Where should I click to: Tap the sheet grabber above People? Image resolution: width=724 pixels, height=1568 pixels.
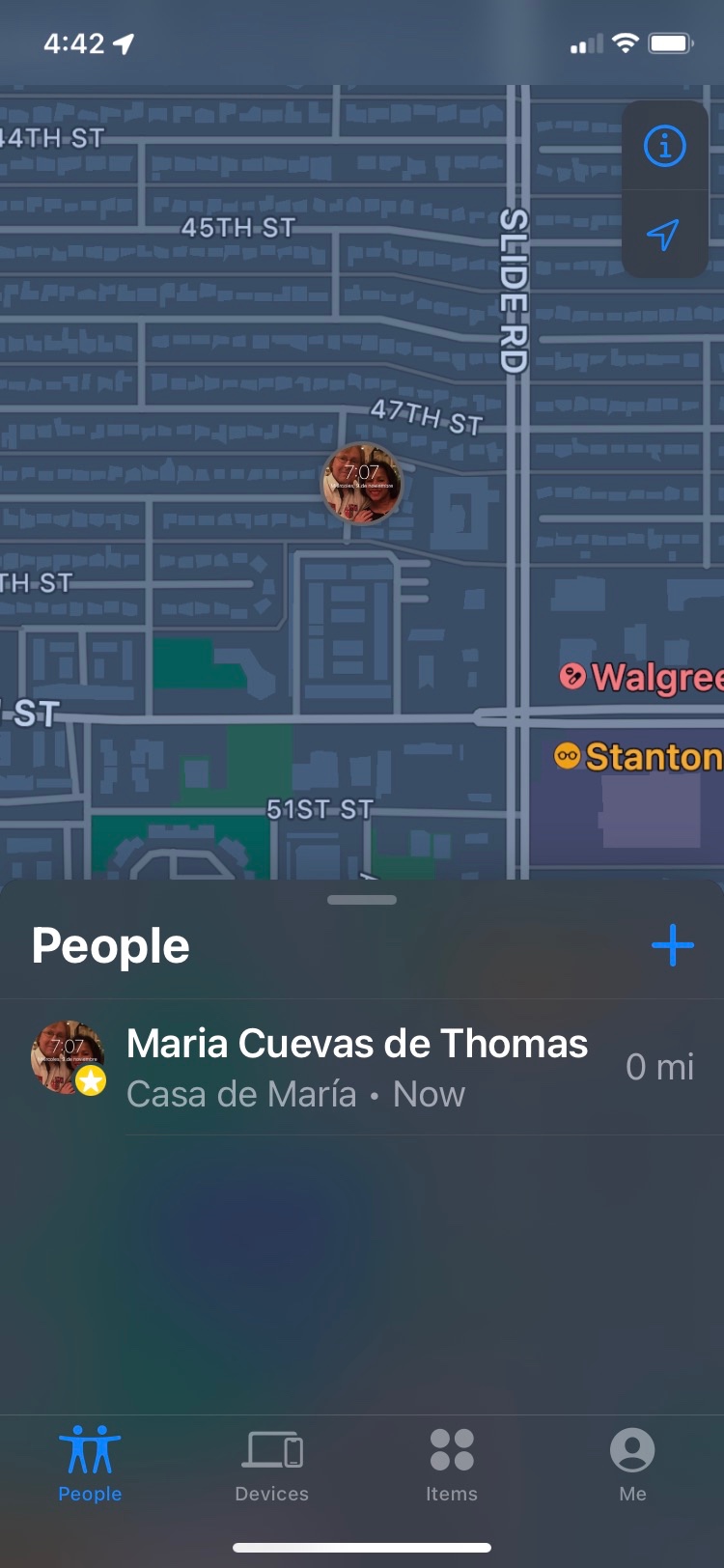click(362, 900)
